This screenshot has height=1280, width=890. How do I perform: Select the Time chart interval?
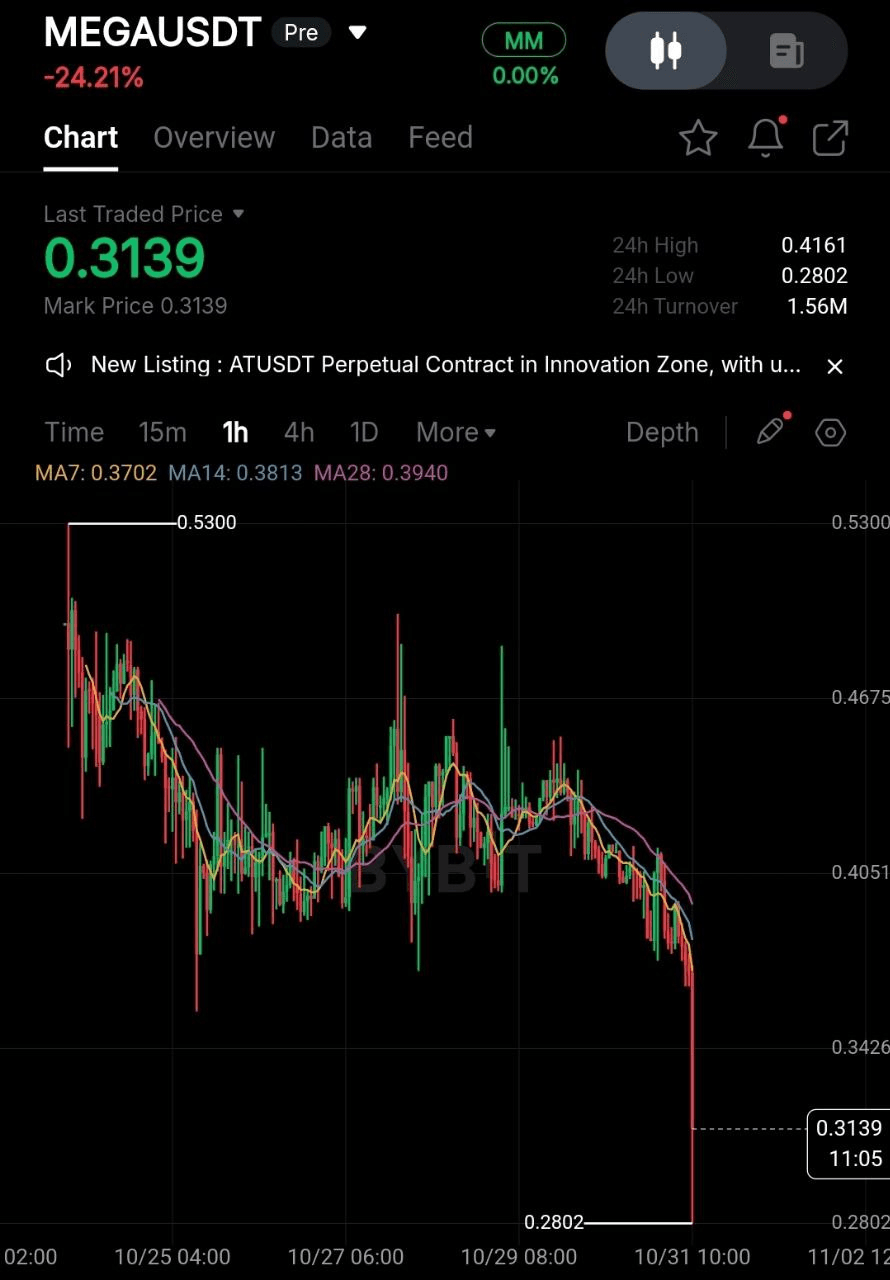[74, 432]
